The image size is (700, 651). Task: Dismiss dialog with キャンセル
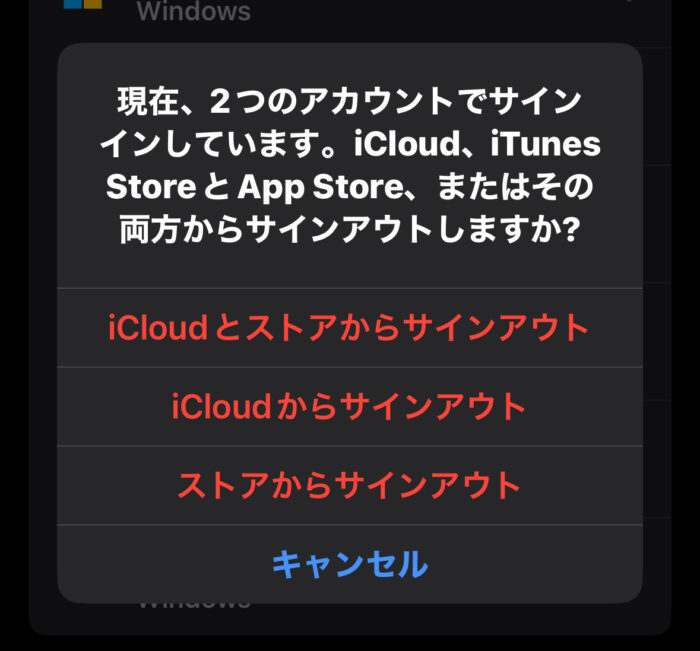(x=349, y=564)
